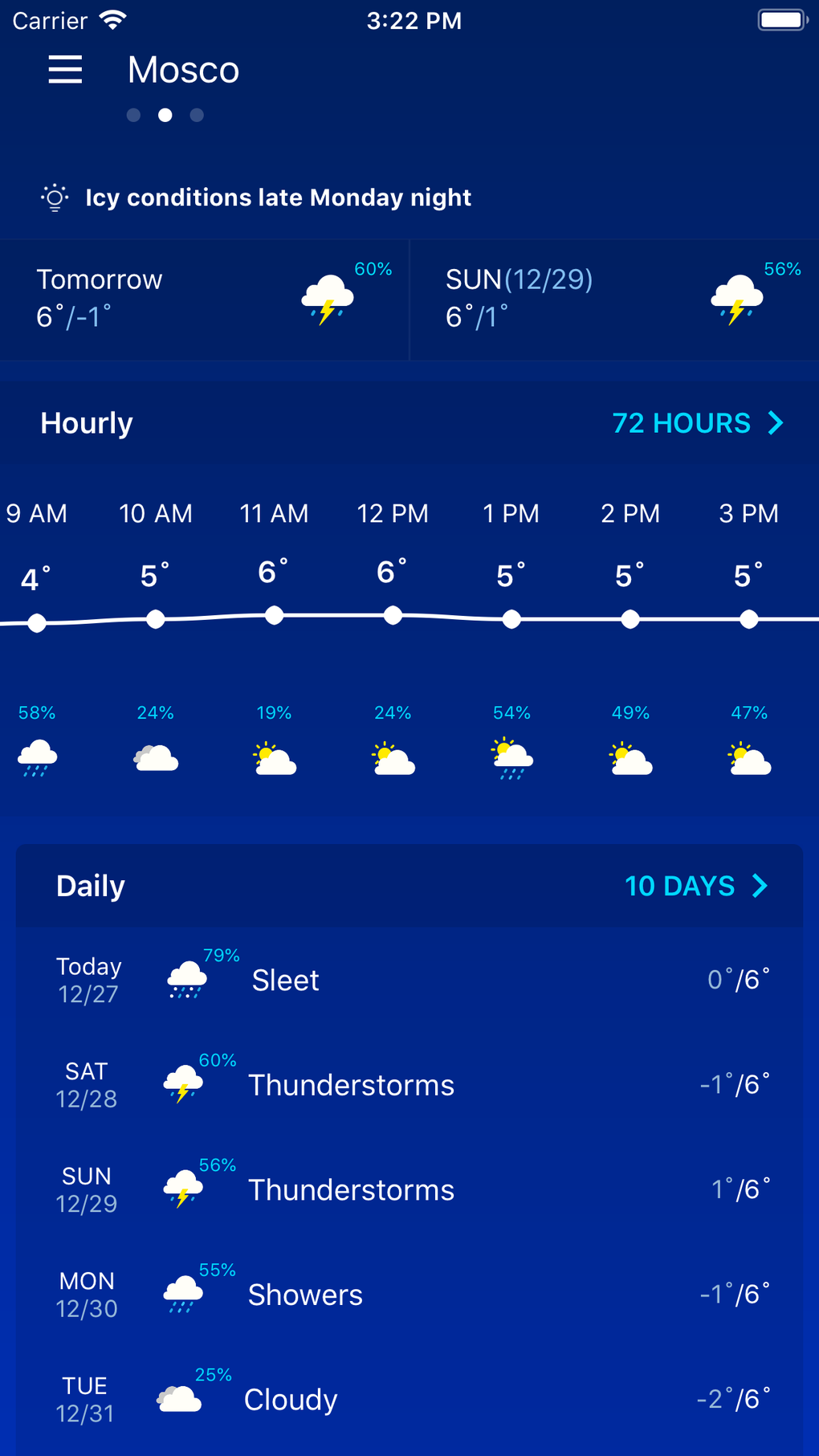Select TUE 12/31 Cloudy row
The width and height of the screenshot is (819, 1456).
click(409, 1399)
